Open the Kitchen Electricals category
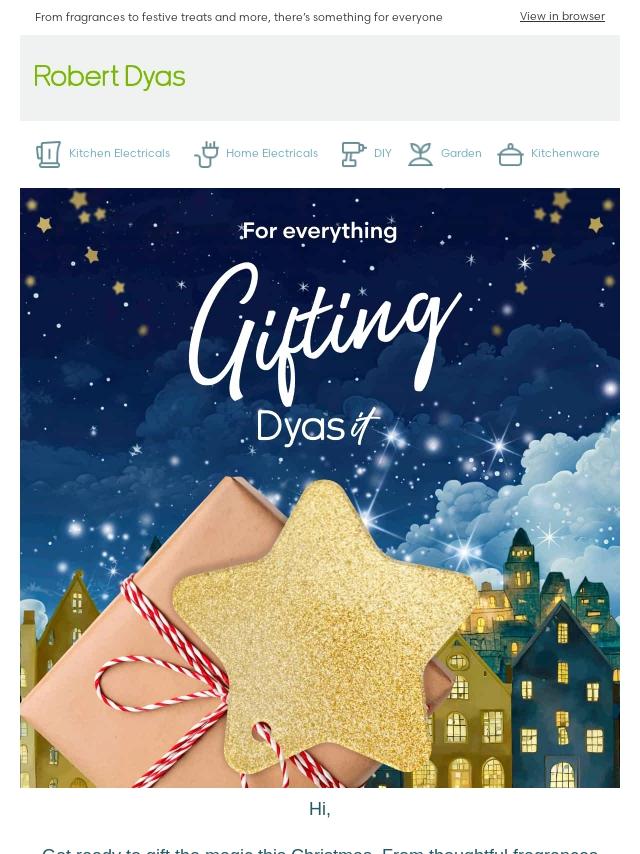Screen dimensions: 640x854 point(104,154)
